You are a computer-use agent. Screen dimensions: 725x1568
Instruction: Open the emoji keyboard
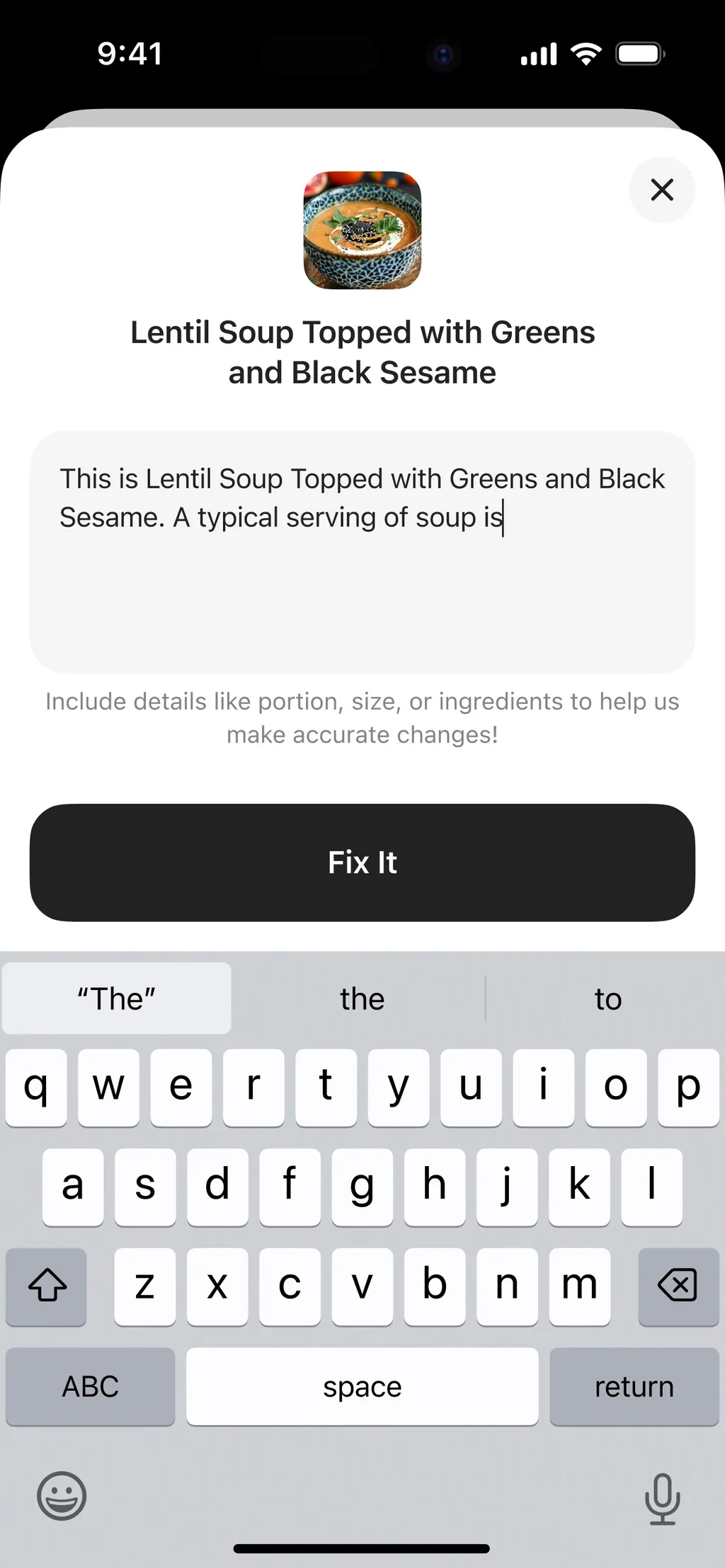tap(62, 1495)
